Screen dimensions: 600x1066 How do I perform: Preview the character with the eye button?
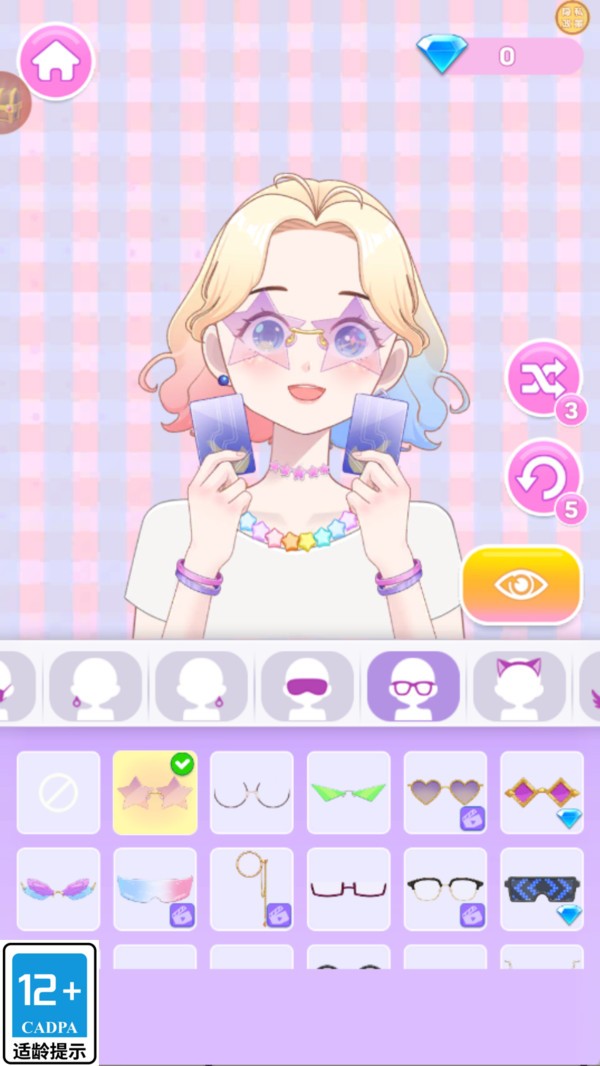(522, 585)
